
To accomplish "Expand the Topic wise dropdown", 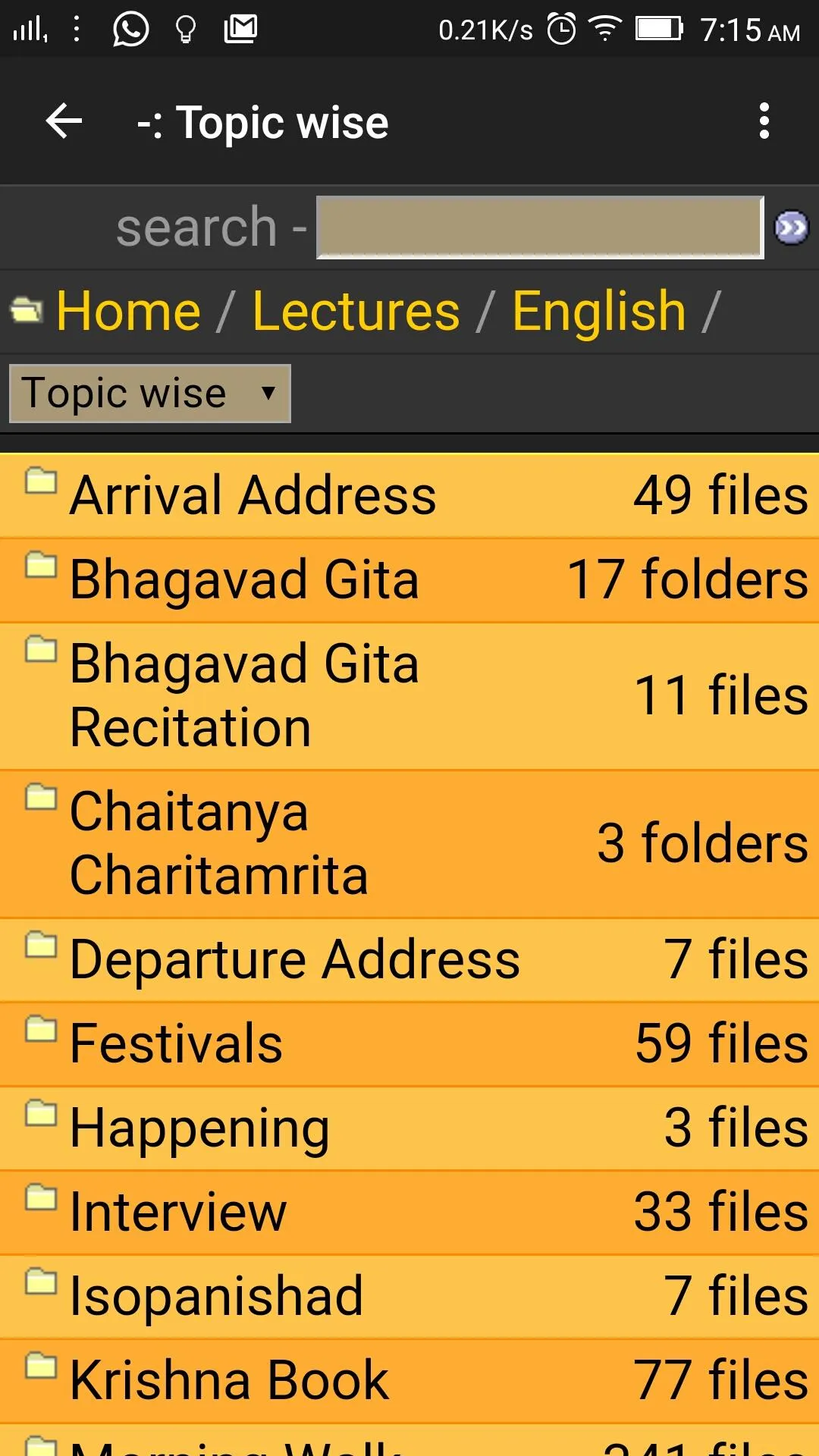I will pos(150,394).
